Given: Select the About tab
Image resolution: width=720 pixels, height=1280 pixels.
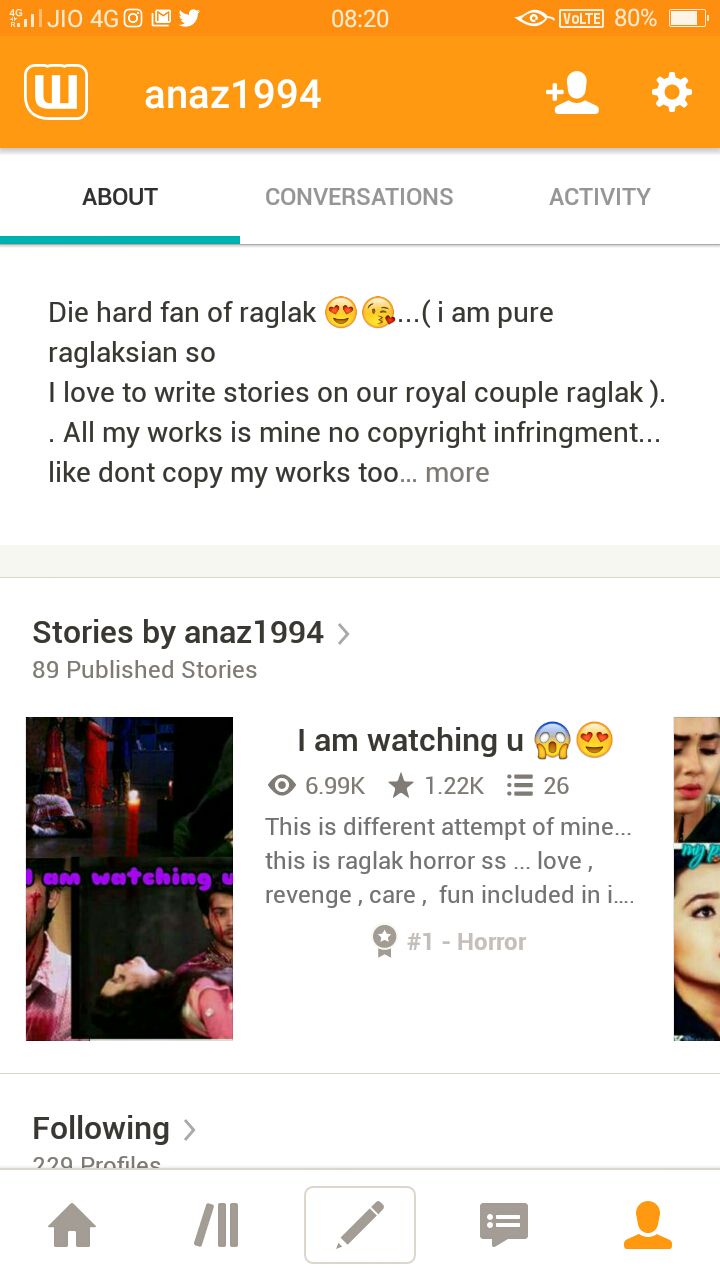Looking at the screenshot, I should click(120, 197).
